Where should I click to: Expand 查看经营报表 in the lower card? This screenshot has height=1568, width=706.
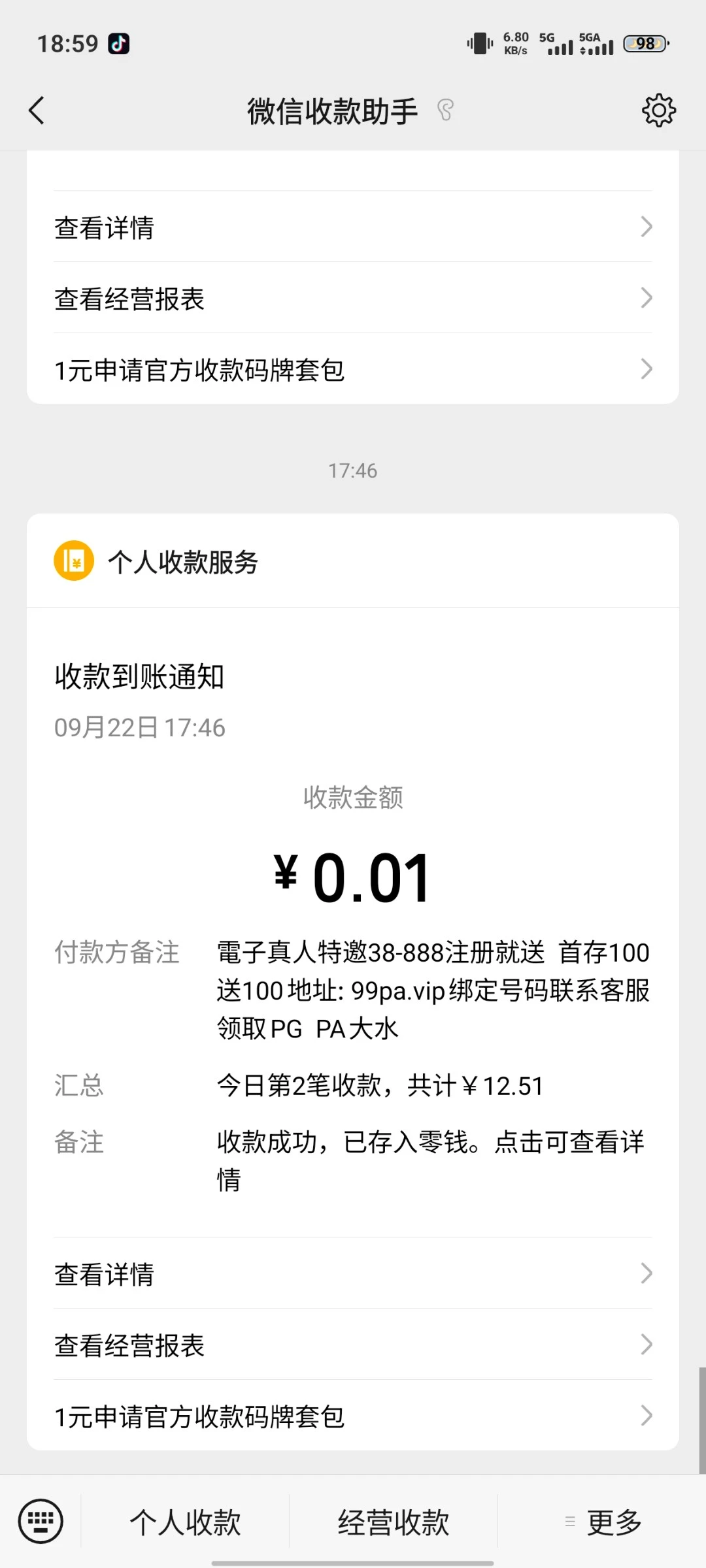pyautogui.click(x=353, y=1343)
